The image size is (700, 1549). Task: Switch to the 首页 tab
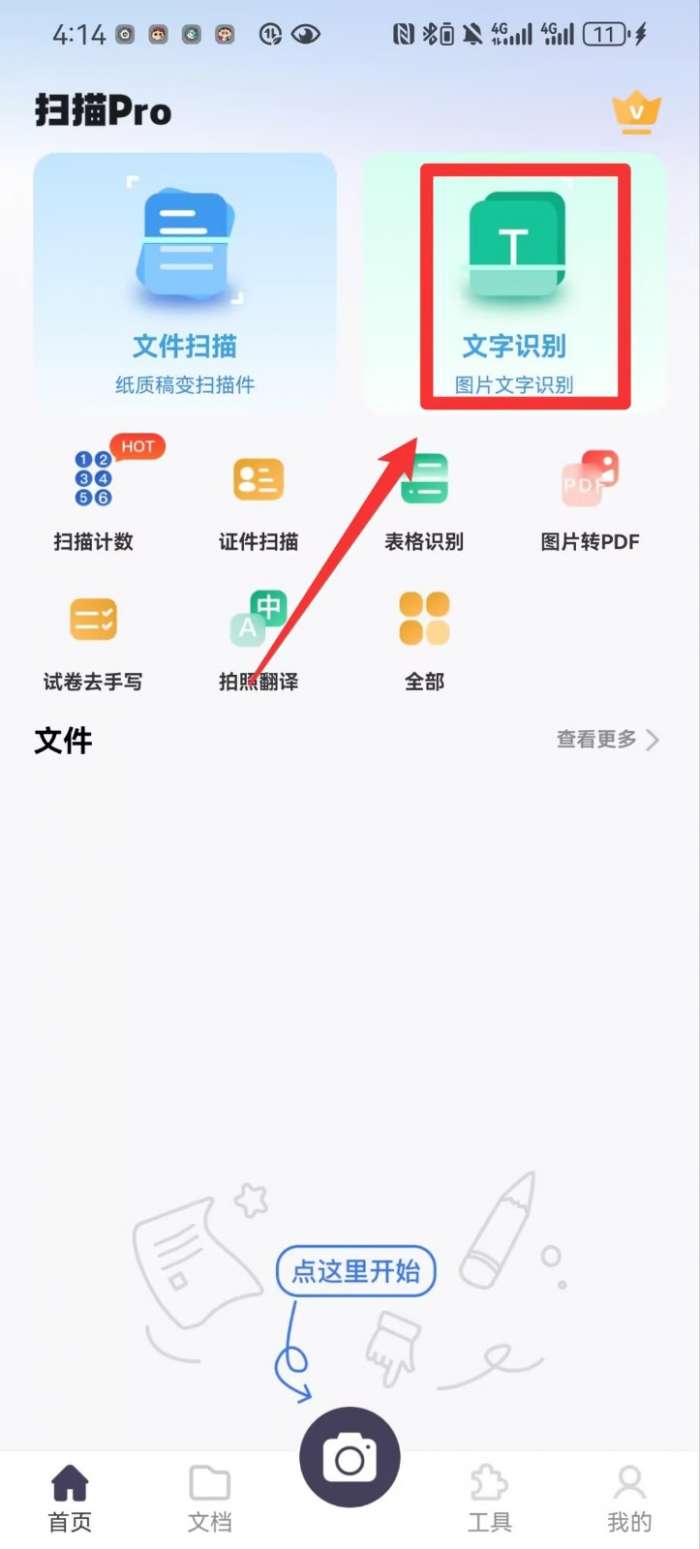[70, 1498]
